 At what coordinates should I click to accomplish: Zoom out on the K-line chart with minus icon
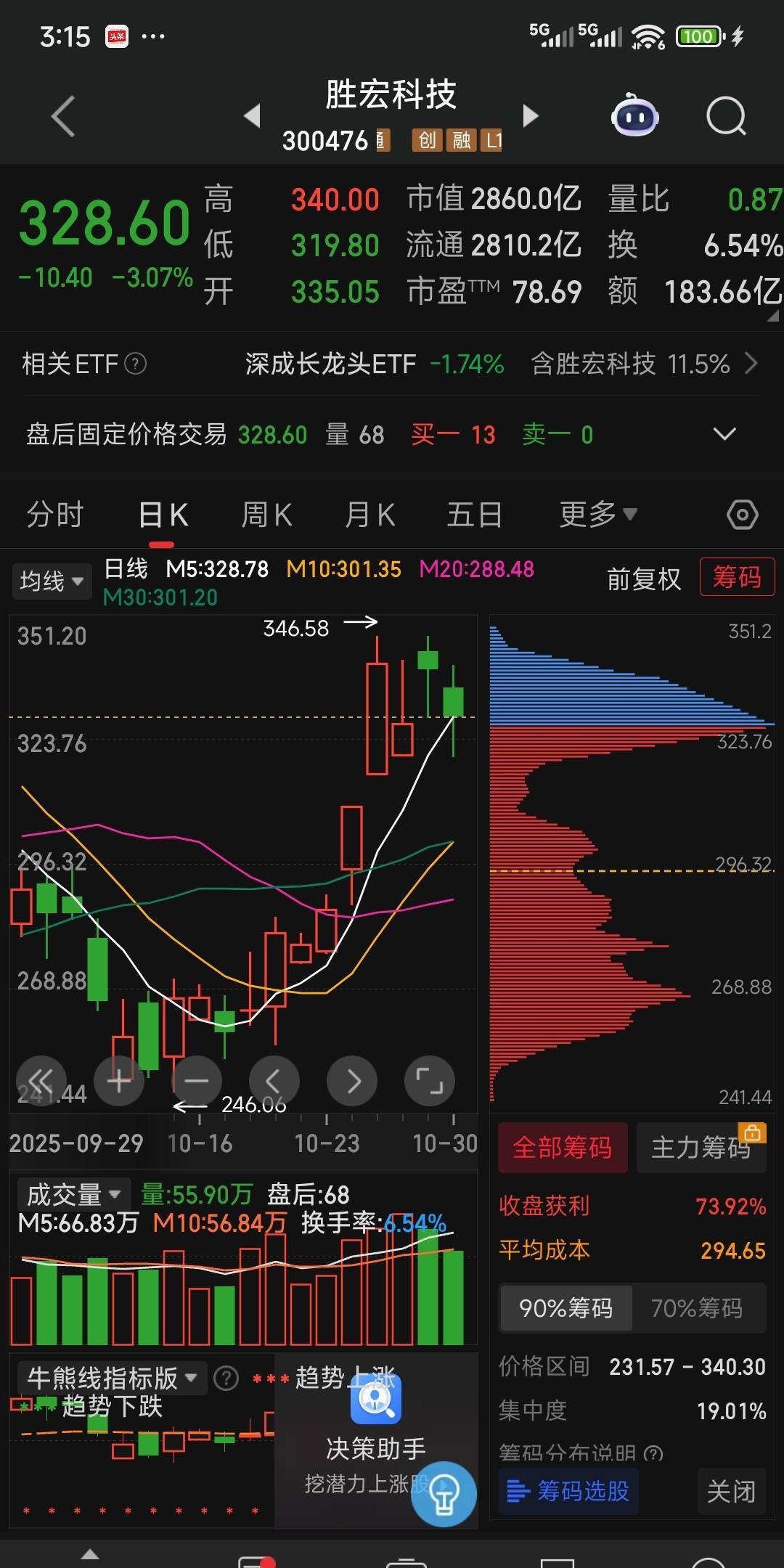196,1081
